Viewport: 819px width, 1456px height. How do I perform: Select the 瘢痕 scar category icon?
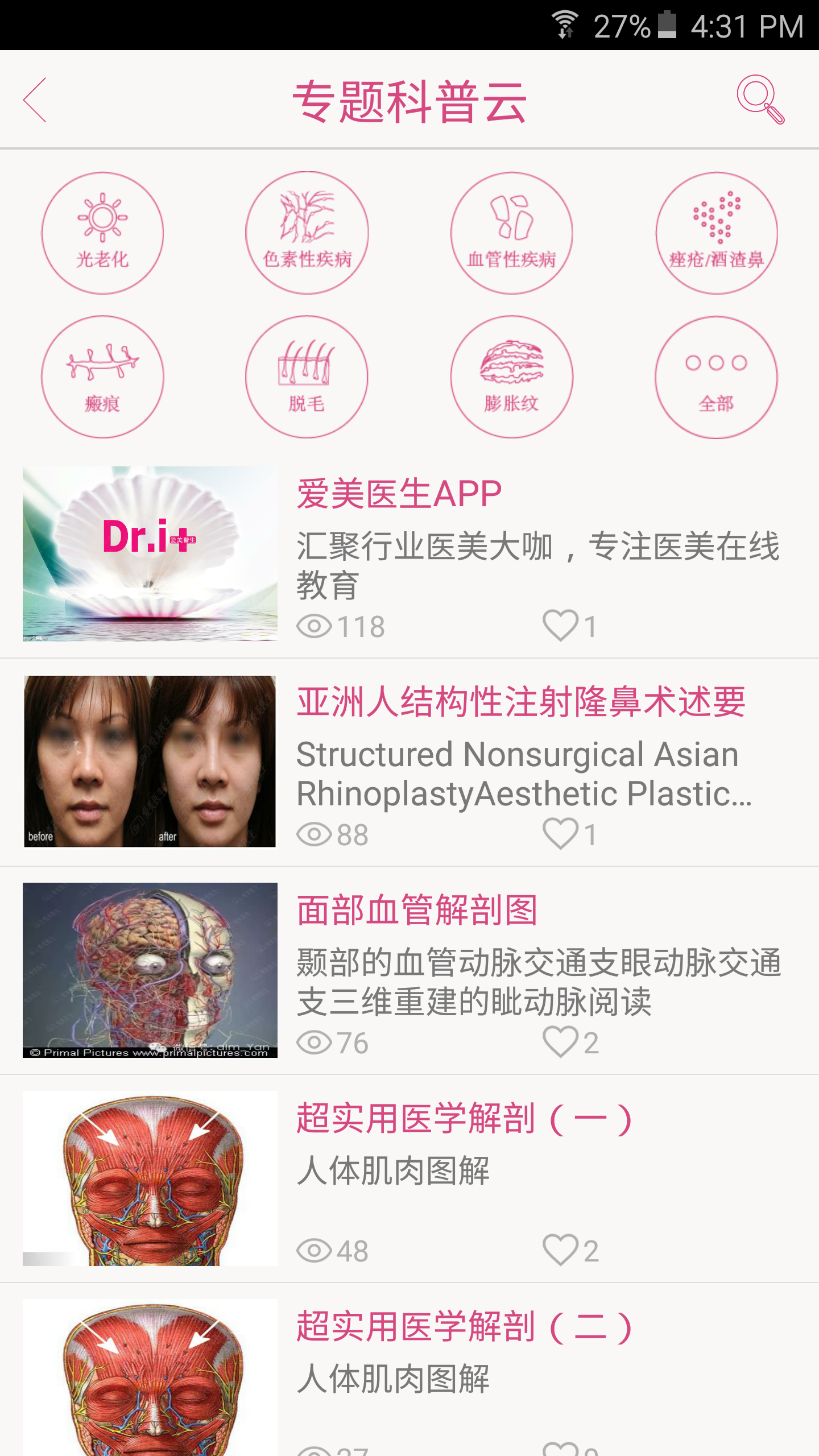(102, 377)
